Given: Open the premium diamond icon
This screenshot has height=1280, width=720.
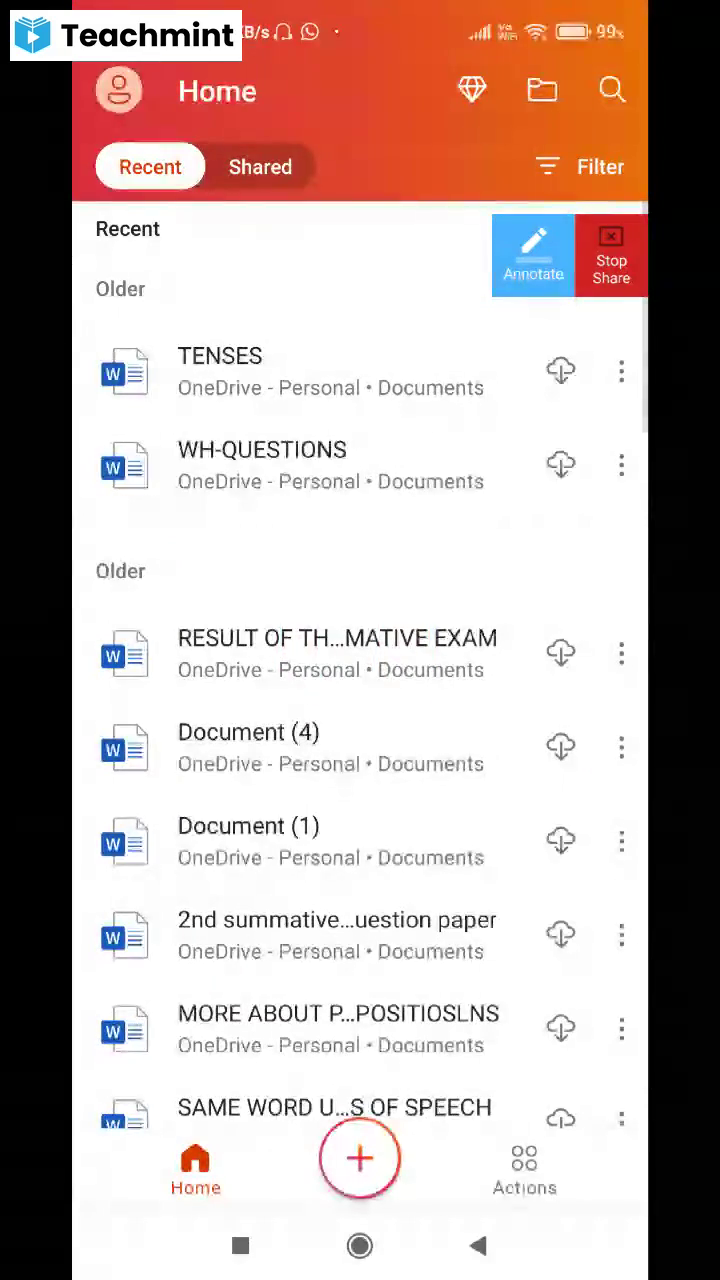Looking at the screenshot, I should tap(472, 90).
